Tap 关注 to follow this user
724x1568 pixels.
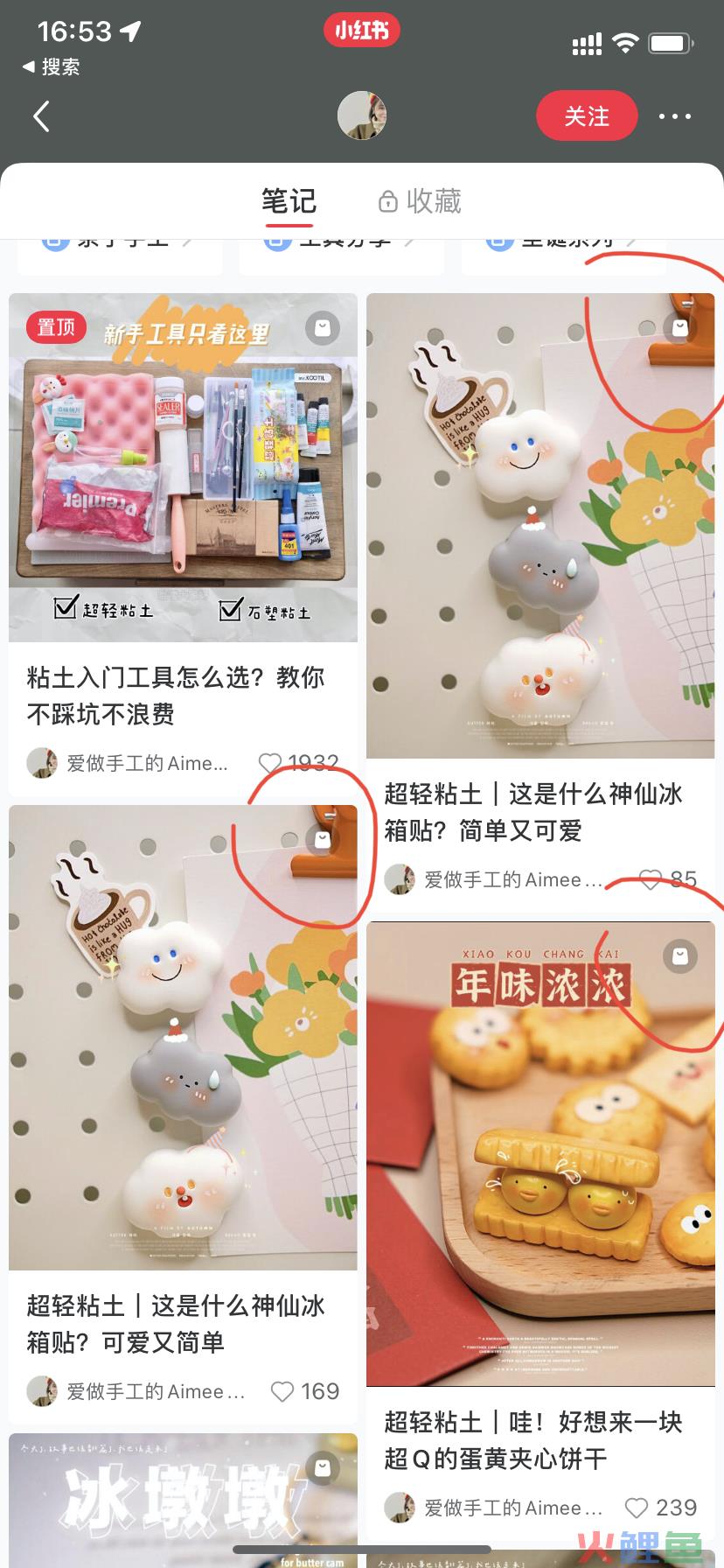[x=587, y=115]
